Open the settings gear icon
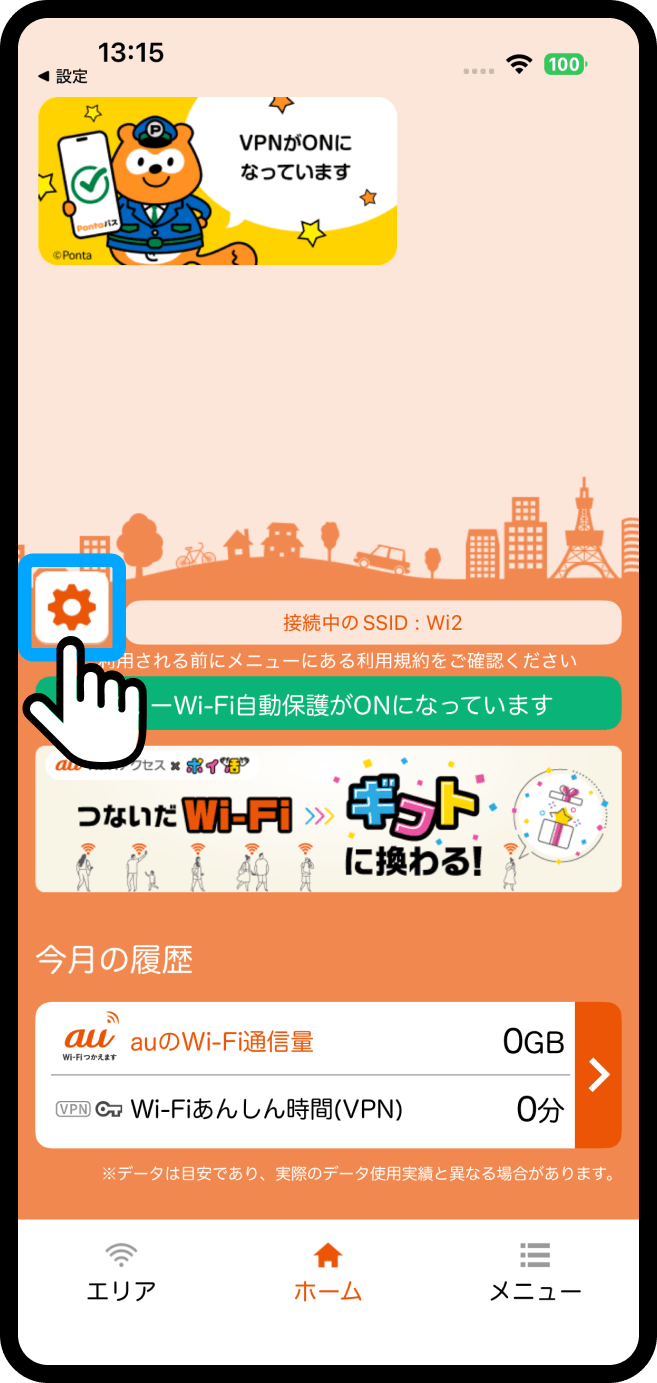This screenshot has height=1383, width=657. pyautogui.click(x=71, y=606)
